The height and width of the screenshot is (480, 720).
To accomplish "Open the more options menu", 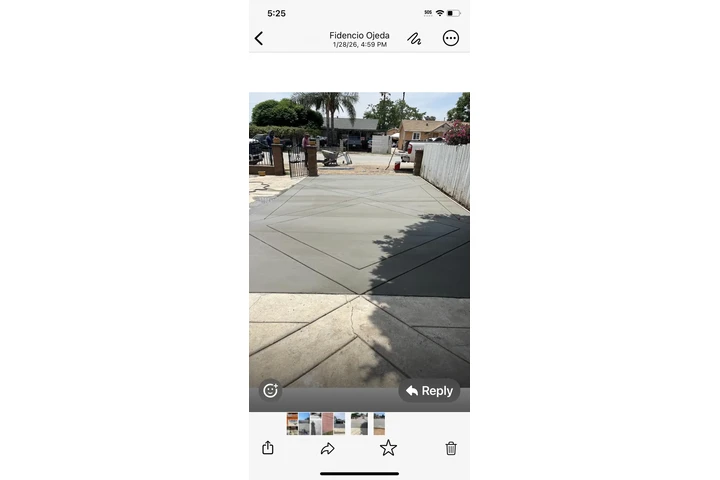I will [451, 38].
